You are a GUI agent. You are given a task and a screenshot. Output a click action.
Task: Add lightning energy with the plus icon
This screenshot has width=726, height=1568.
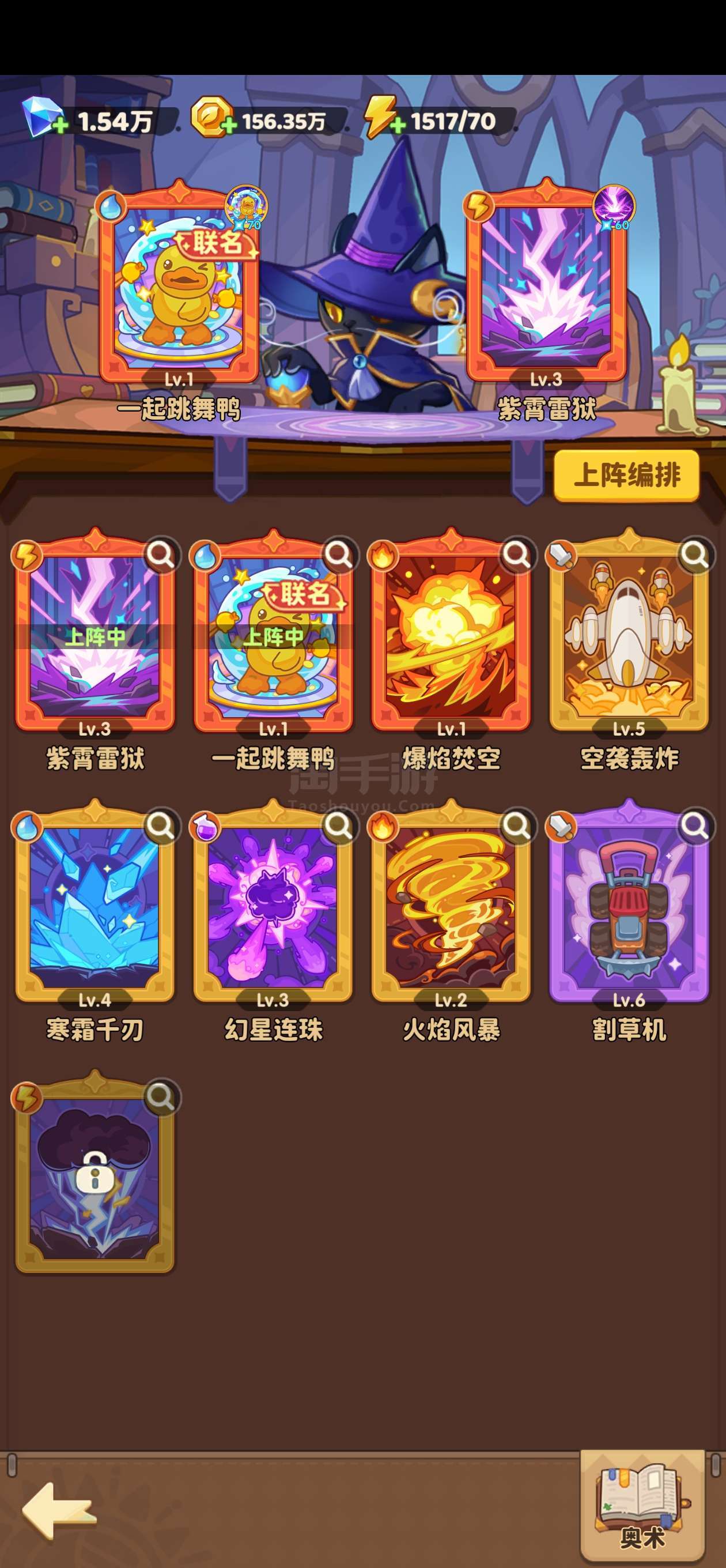click(398, 127)
